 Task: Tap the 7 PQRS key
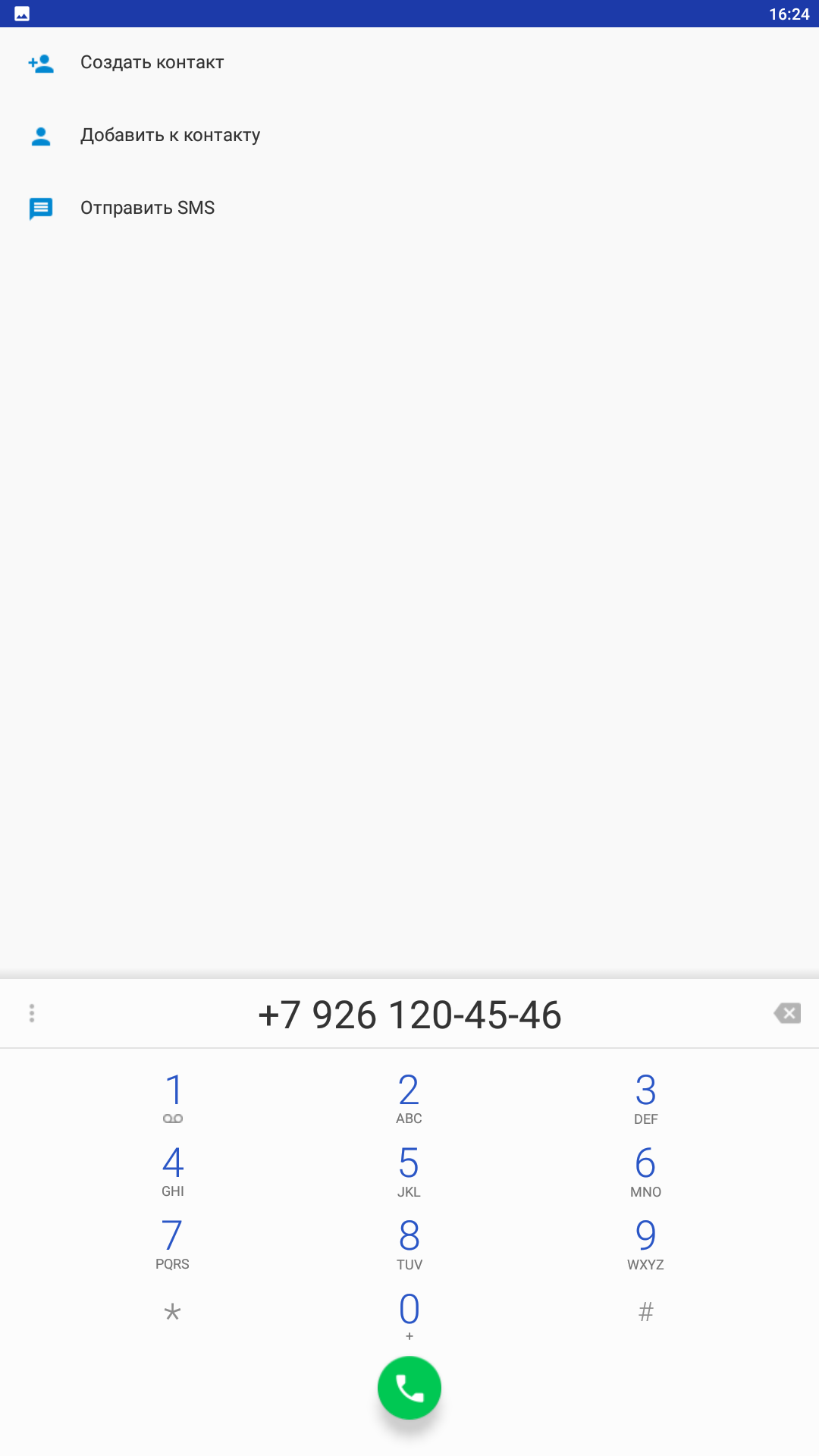pos(173,1242)
